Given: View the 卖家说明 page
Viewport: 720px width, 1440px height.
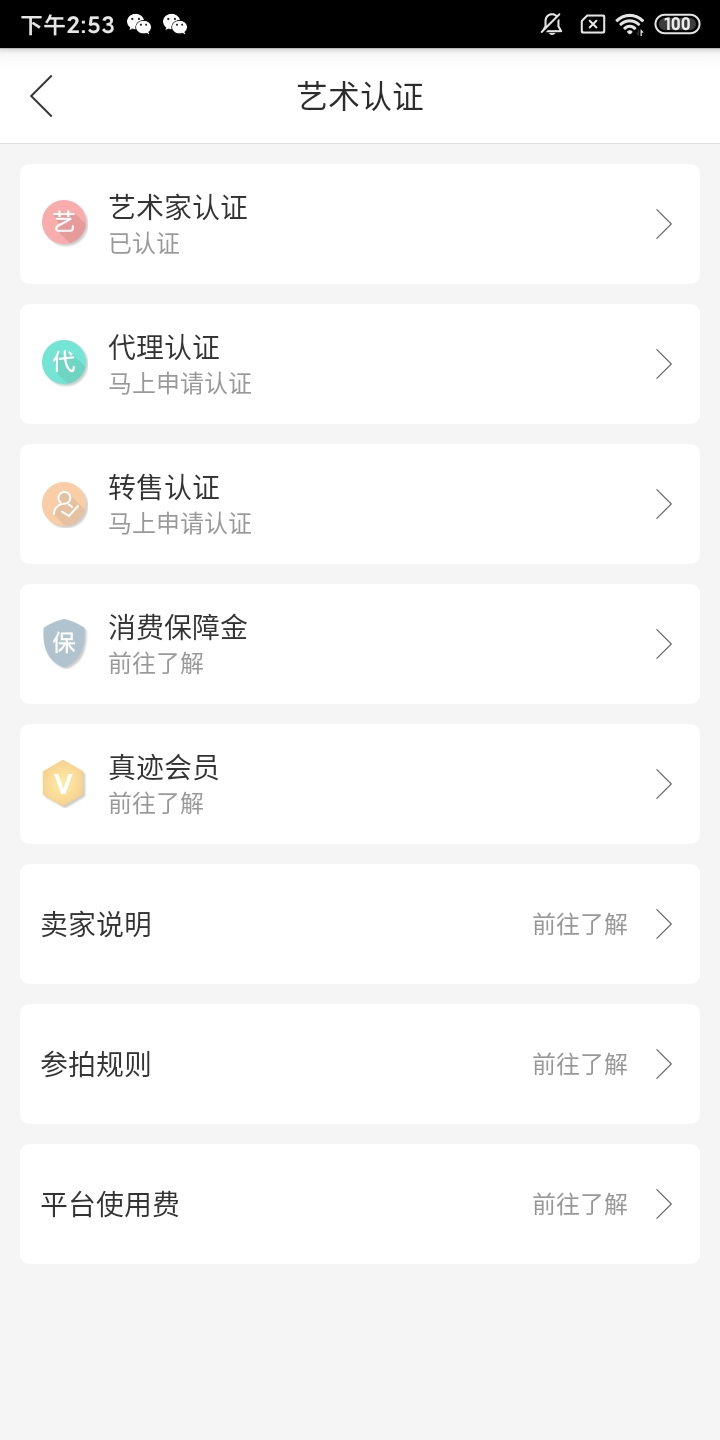Looking at the screenshot, I should click(360, 924).
